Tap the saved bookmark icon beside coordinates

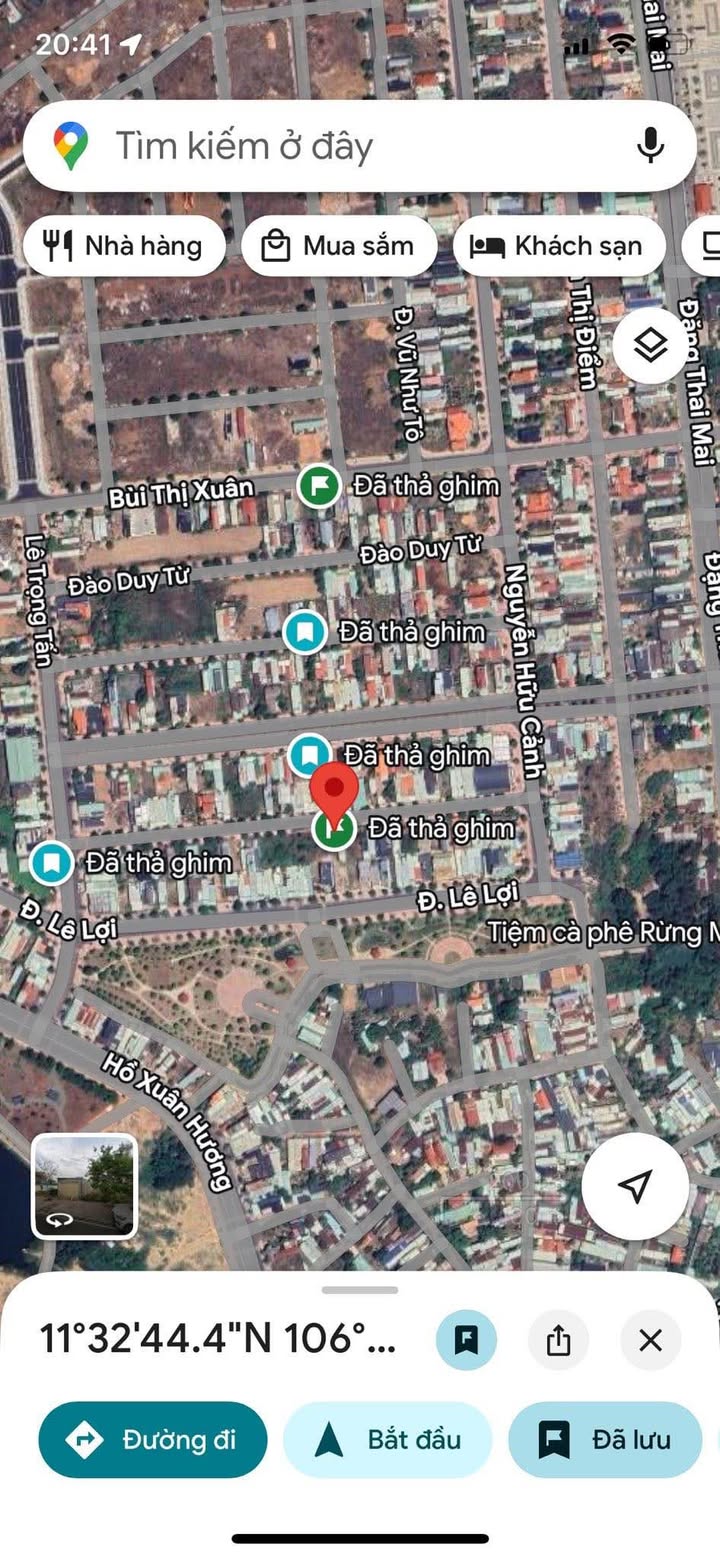(466, 1339)
